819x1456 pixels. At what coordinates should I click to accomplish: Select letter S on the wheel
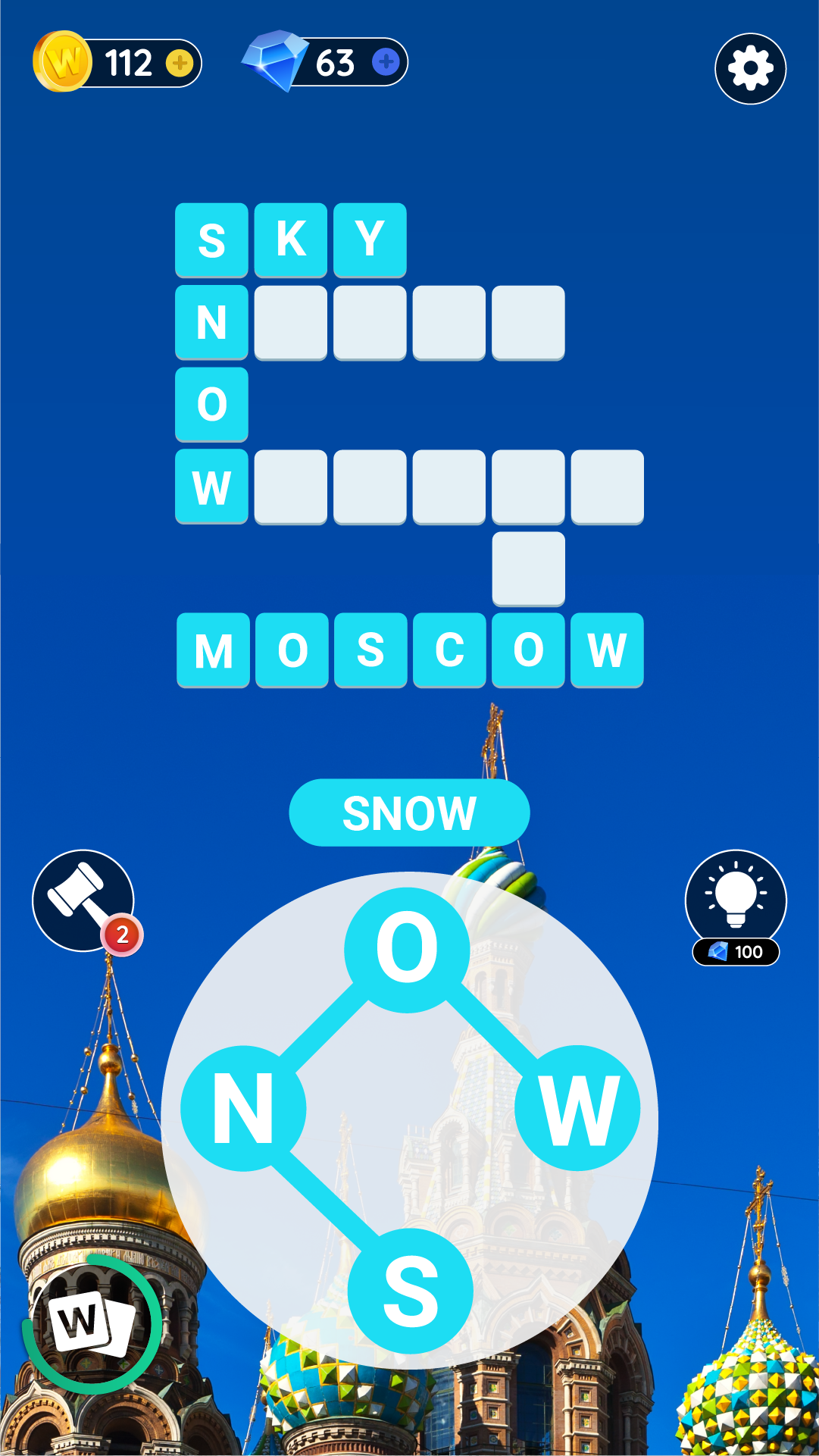pyautogui.click(x=410, y=1290)
